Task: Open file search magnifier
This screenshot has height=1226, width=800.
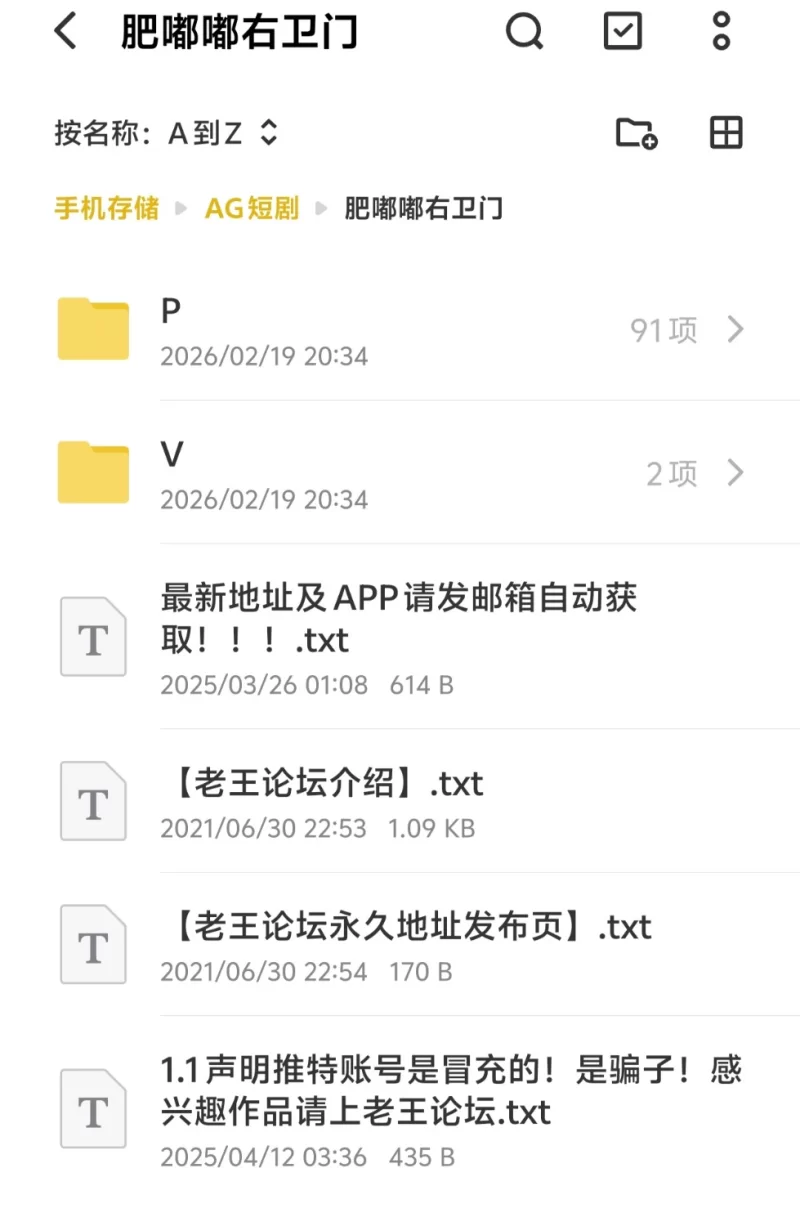Action: click(523, 32)
